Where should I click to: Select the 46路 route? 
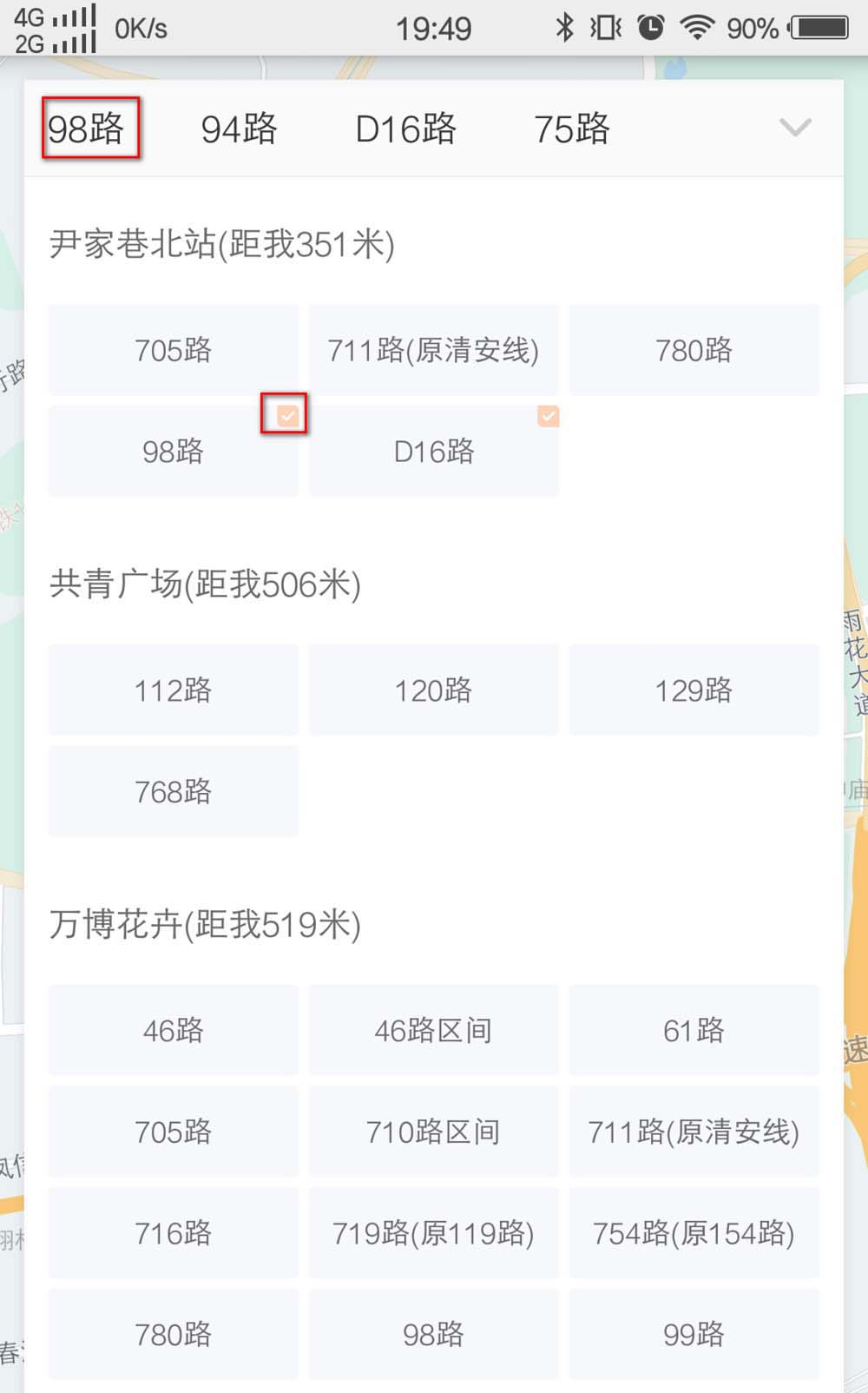click(x=174, y=1030)
